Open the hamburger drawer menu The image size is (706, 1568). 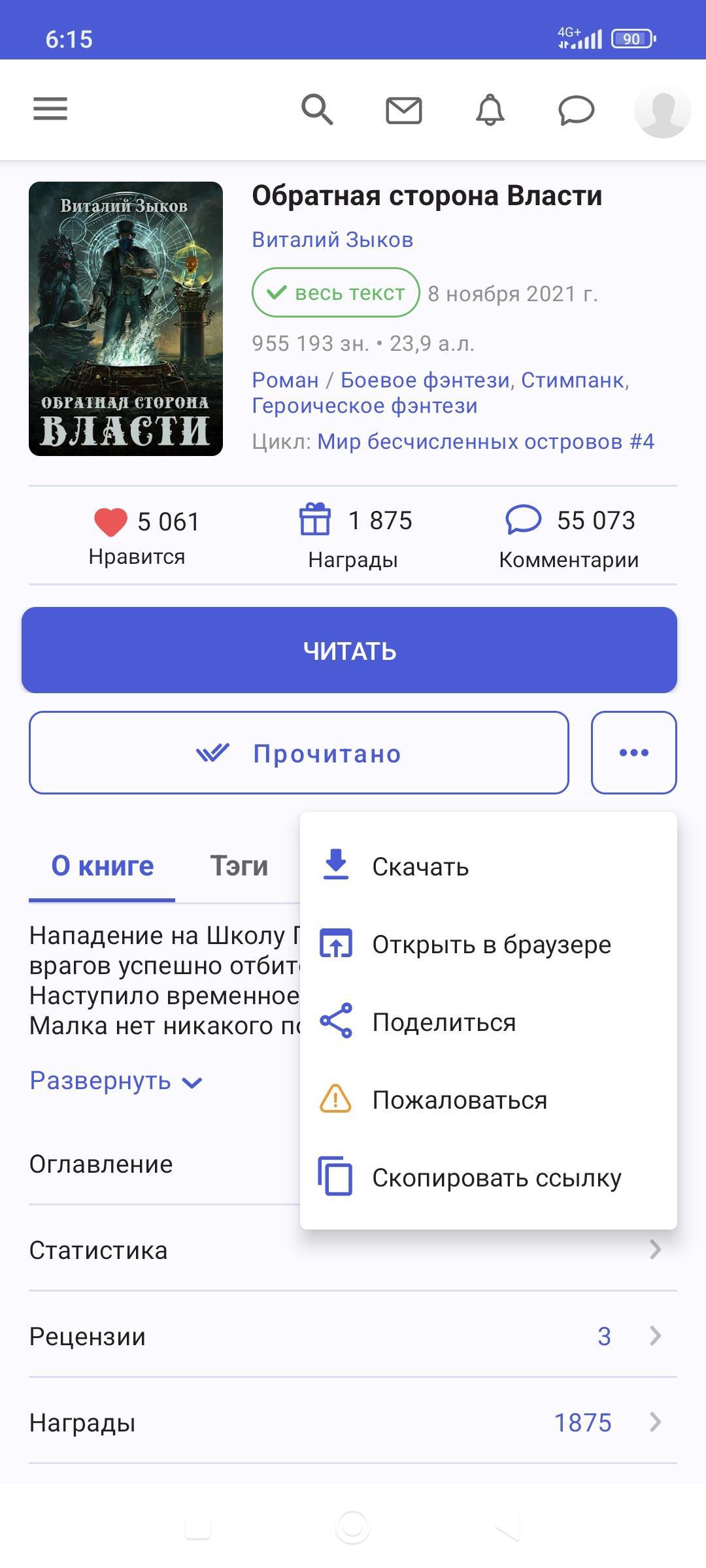(50, 109)
